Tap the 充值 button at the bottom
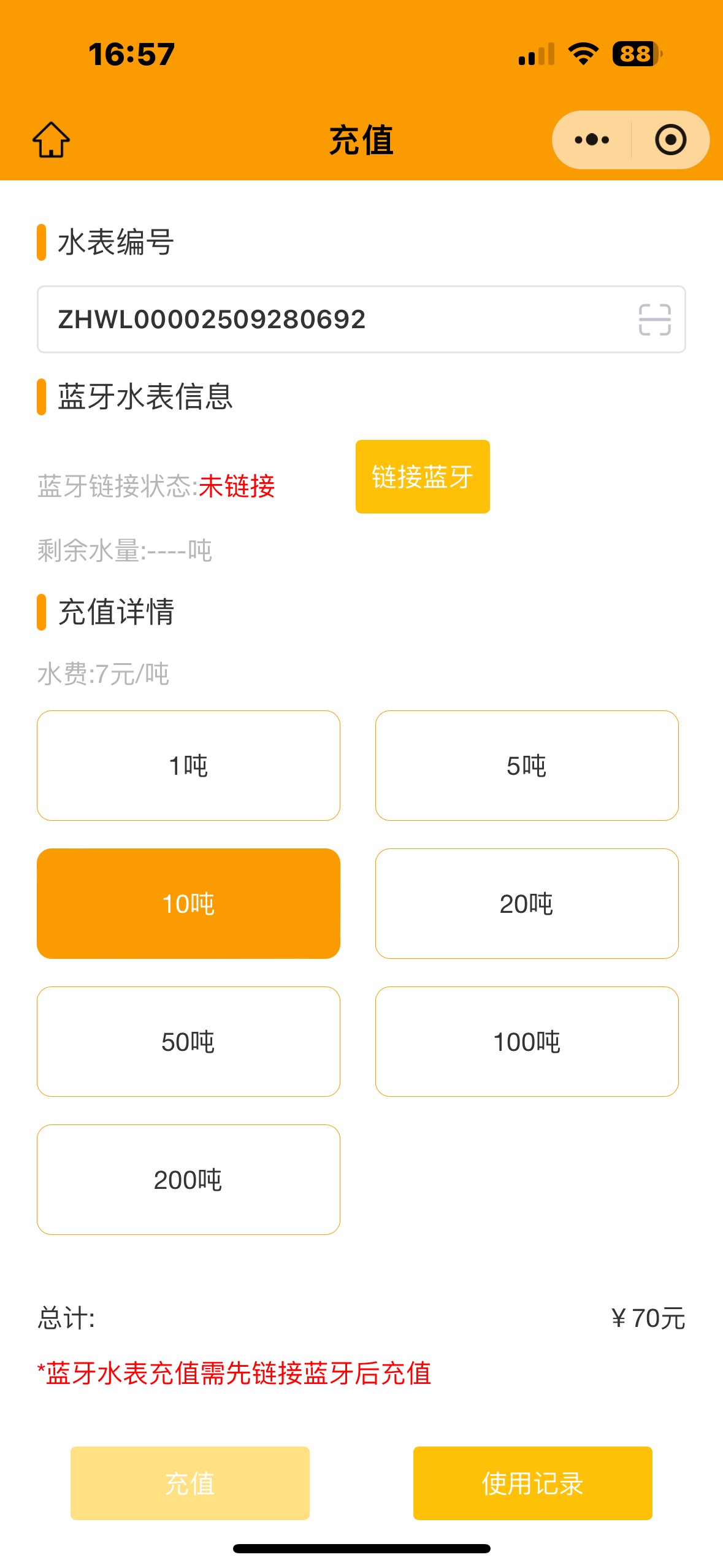 point(189,1483)
